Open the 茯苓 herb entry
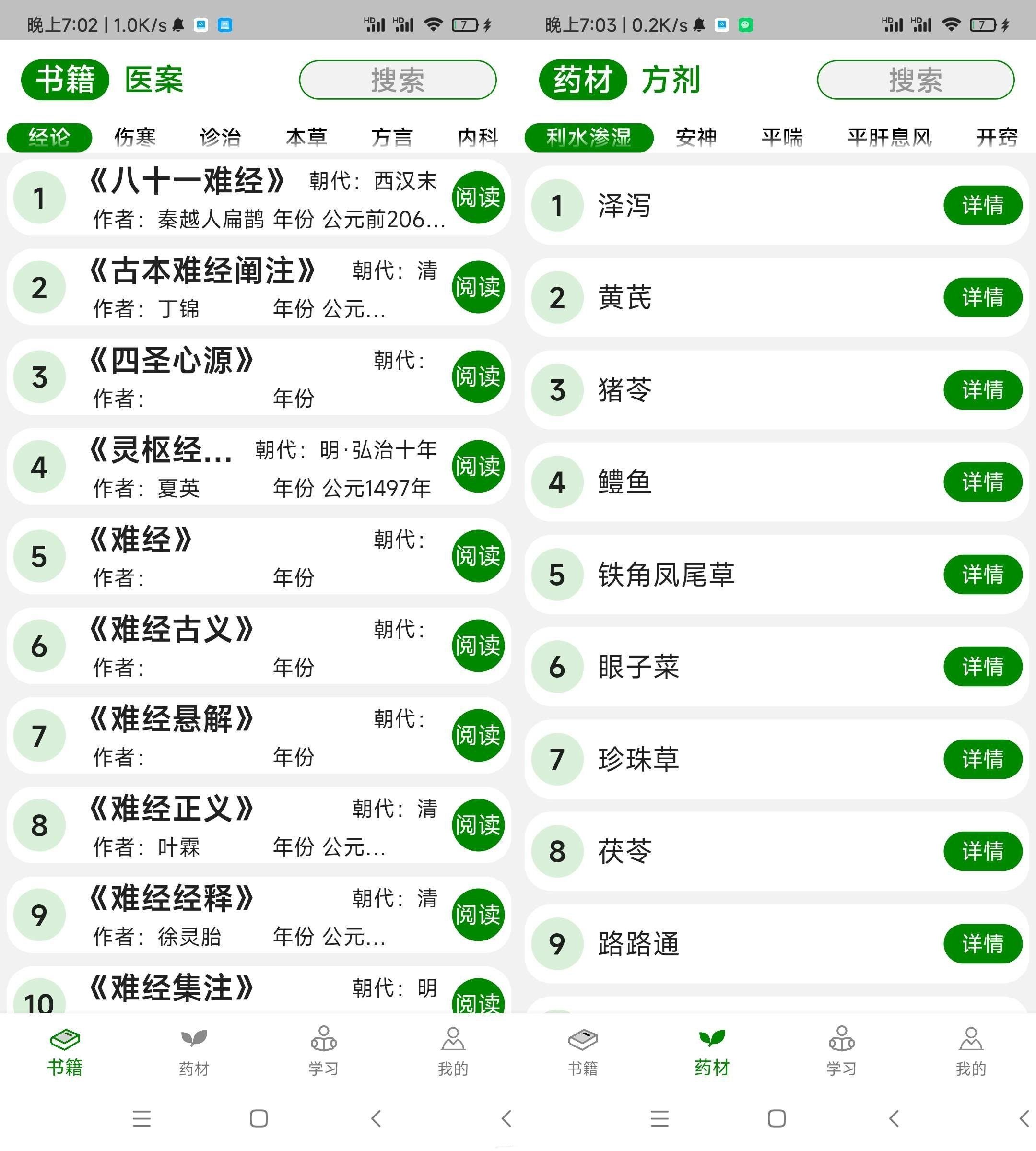Image resolution: width=1036 pixels, height=1151 pixels. coord(982,851)
